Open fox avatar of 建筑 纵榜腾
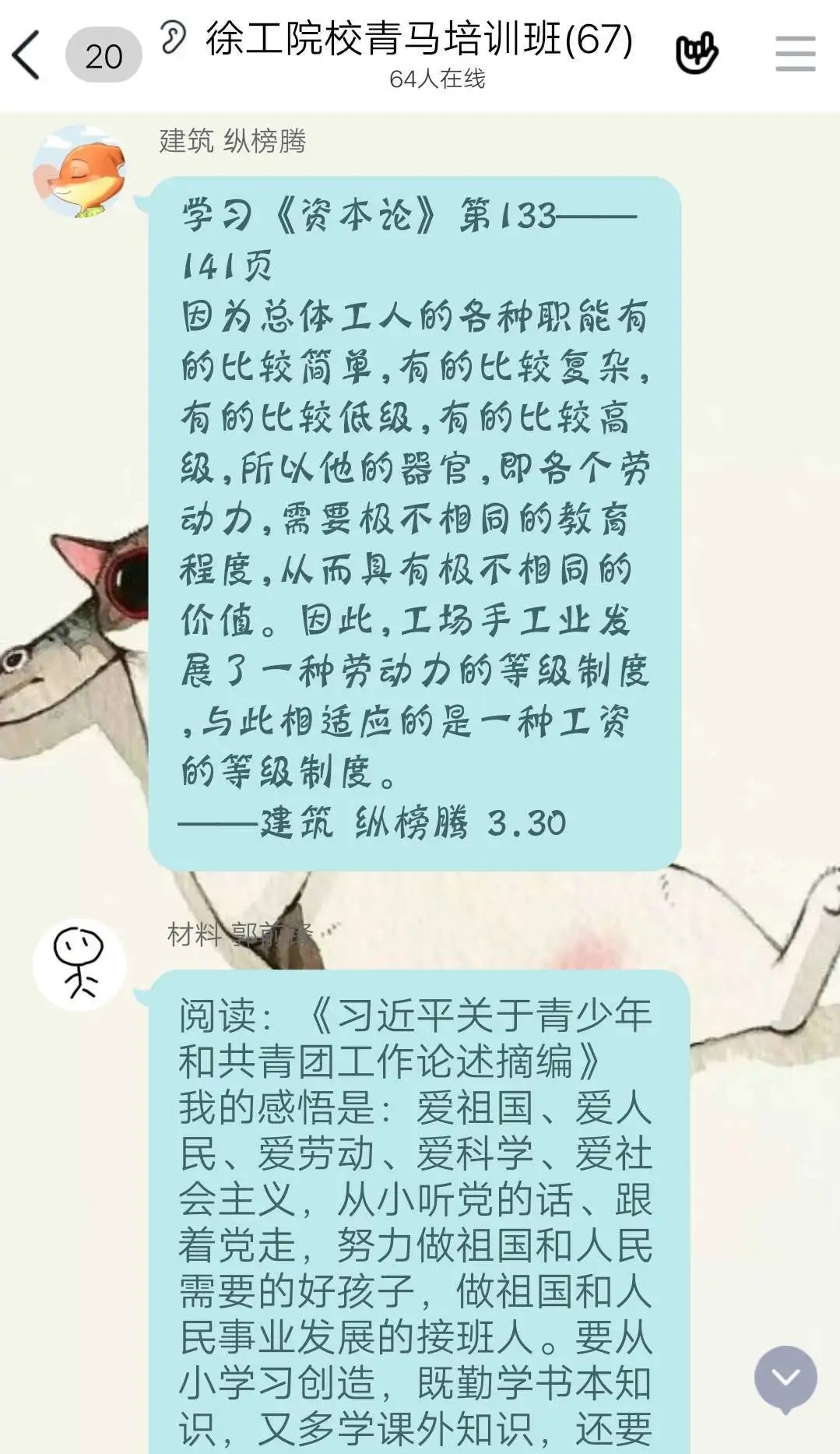Viewport: 840px width, 1454px height. [x=79, y=173]
